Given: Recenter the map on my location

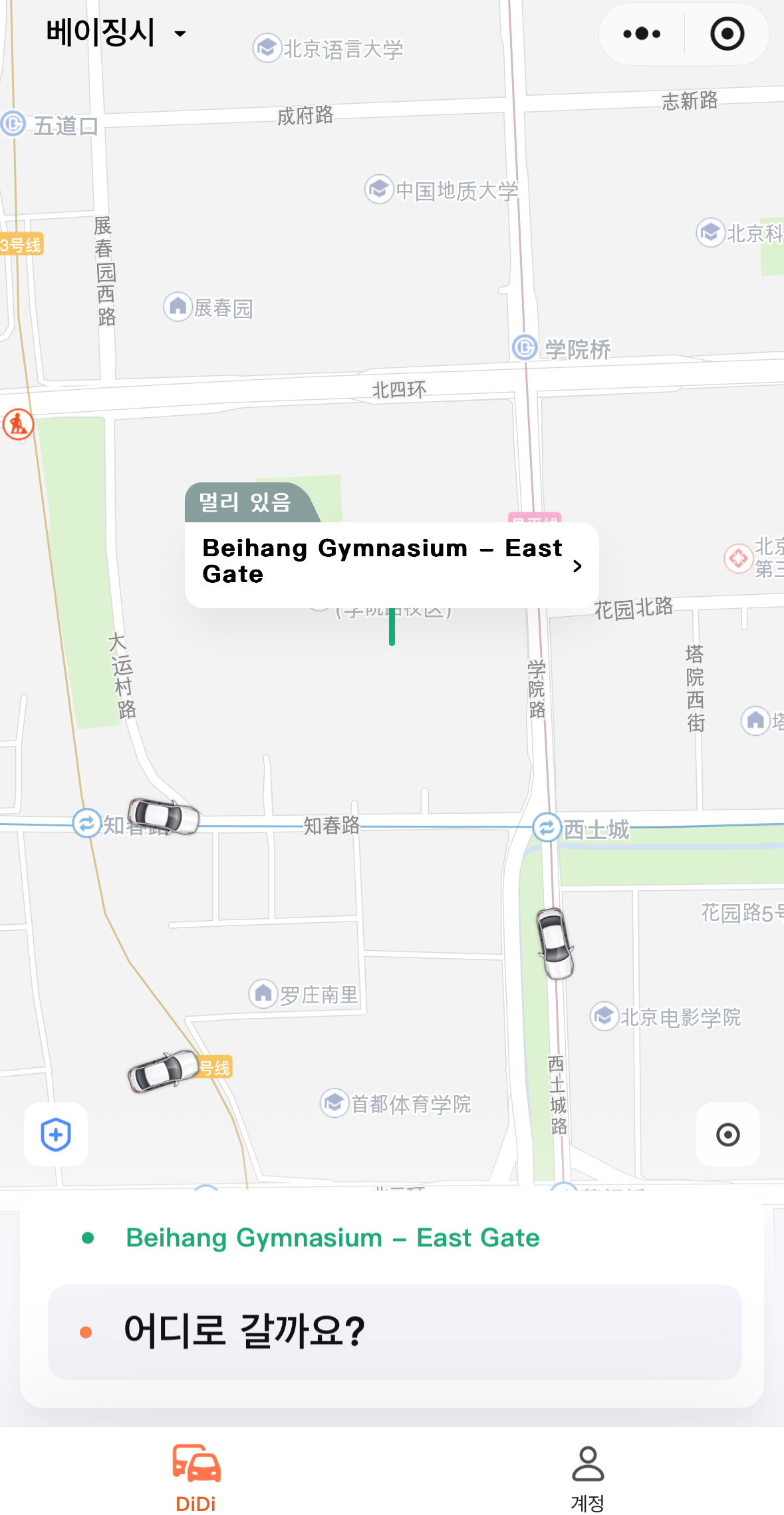Looking at the screenshot, I should [x=727, y=1134].
